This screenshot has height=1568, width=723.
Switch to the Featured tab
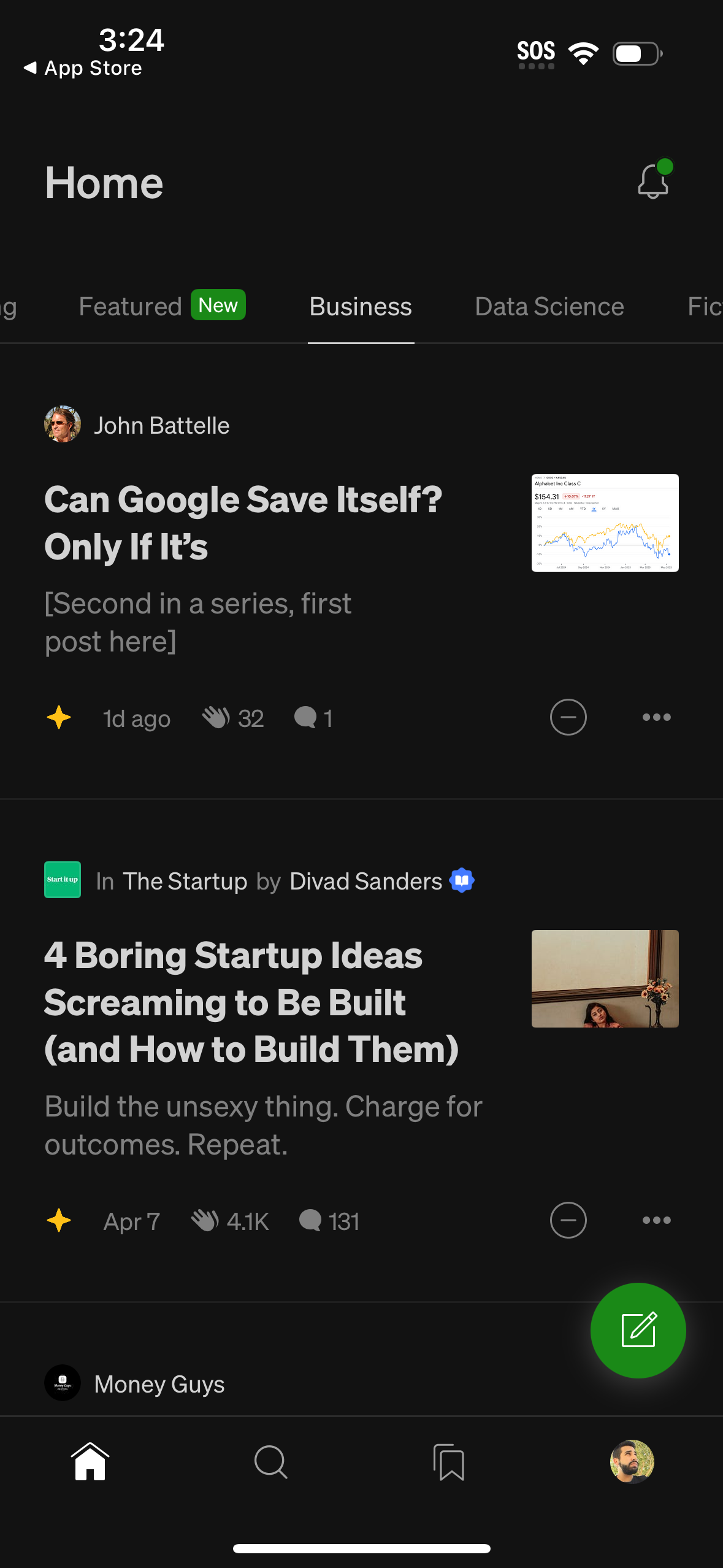point(131,306)
